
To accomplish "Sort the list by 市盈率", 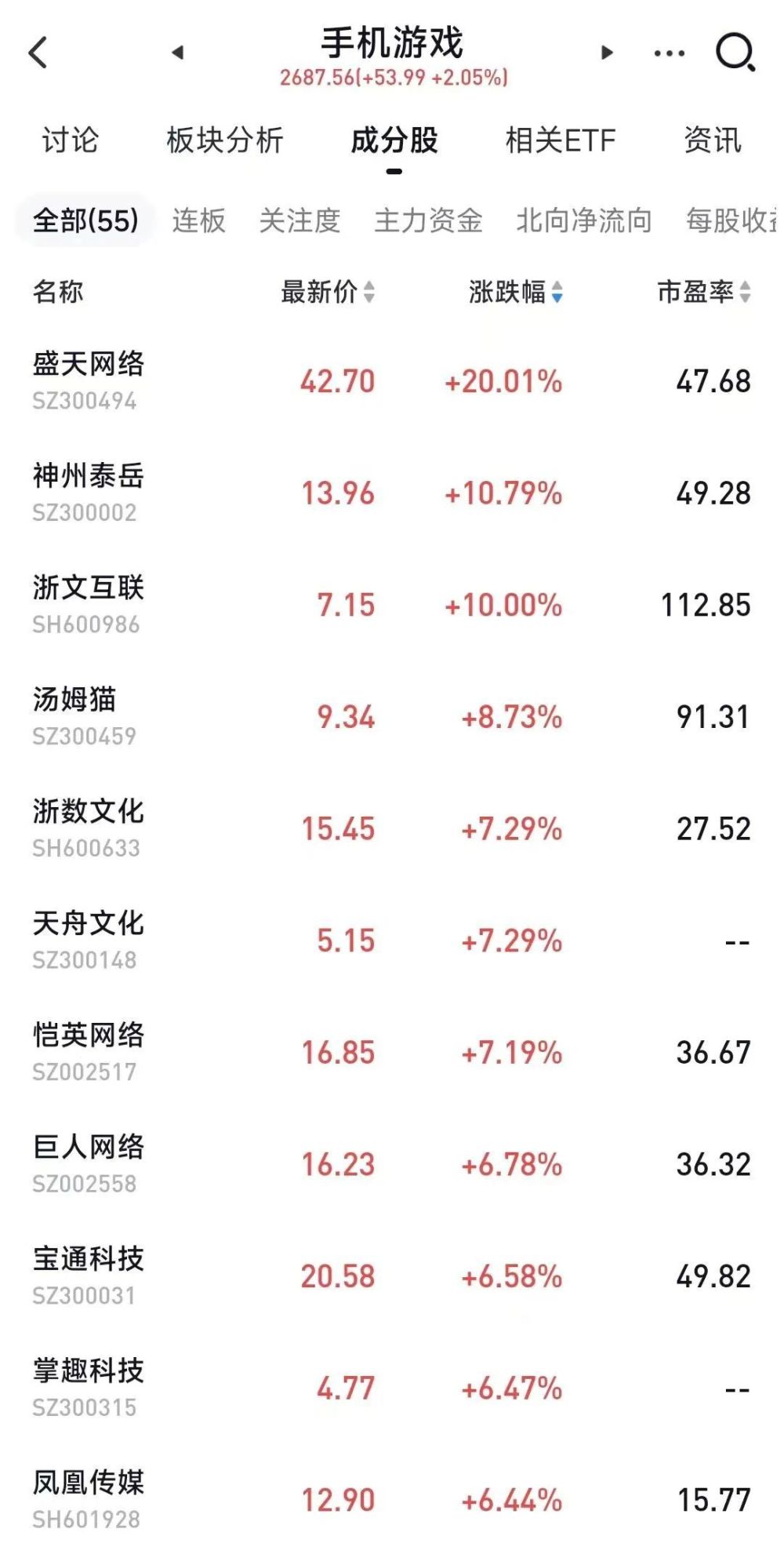I will tap(703, 292).
